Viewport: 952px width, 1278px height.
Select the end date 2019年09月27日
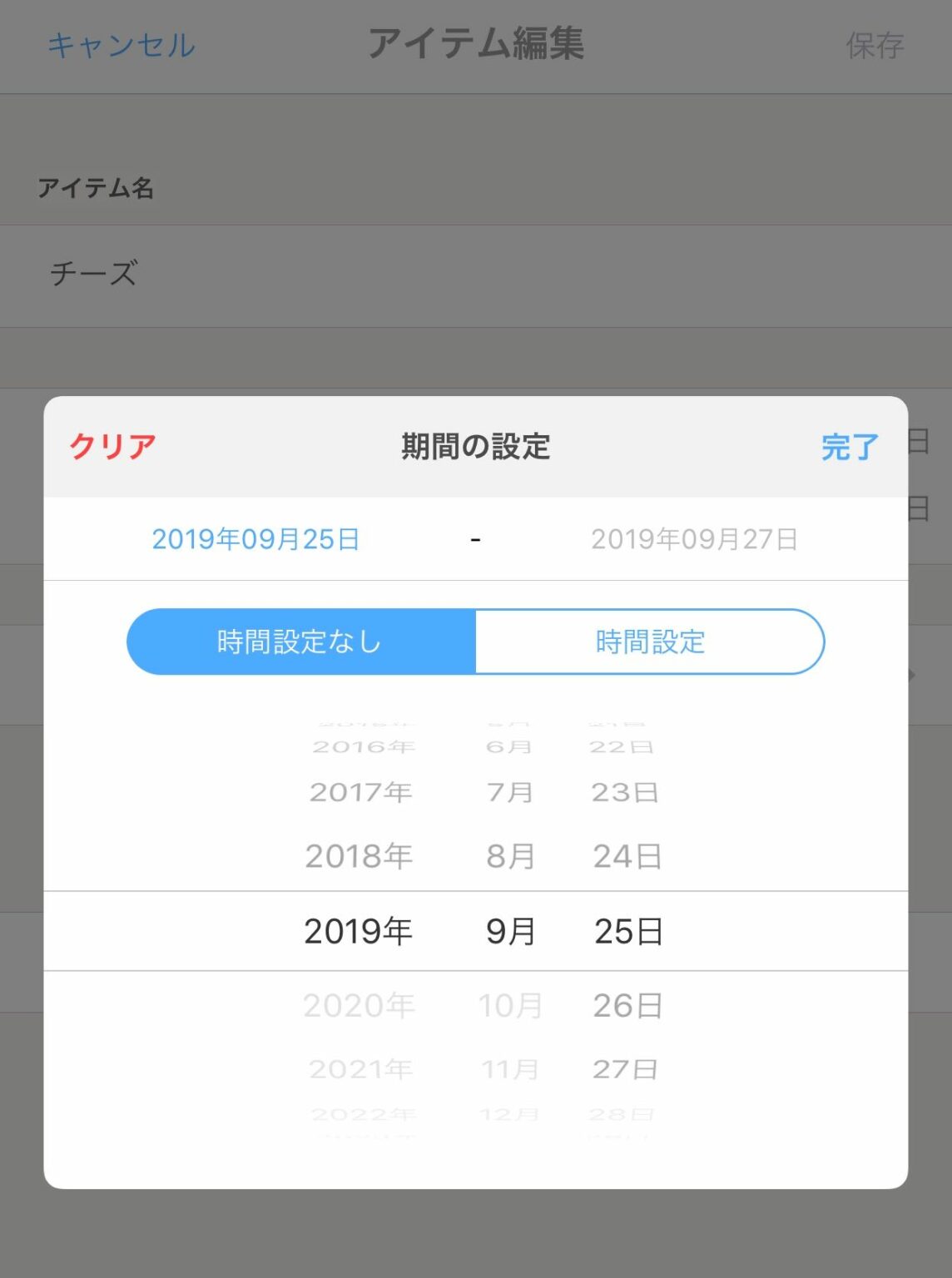[x=695, y=538]
